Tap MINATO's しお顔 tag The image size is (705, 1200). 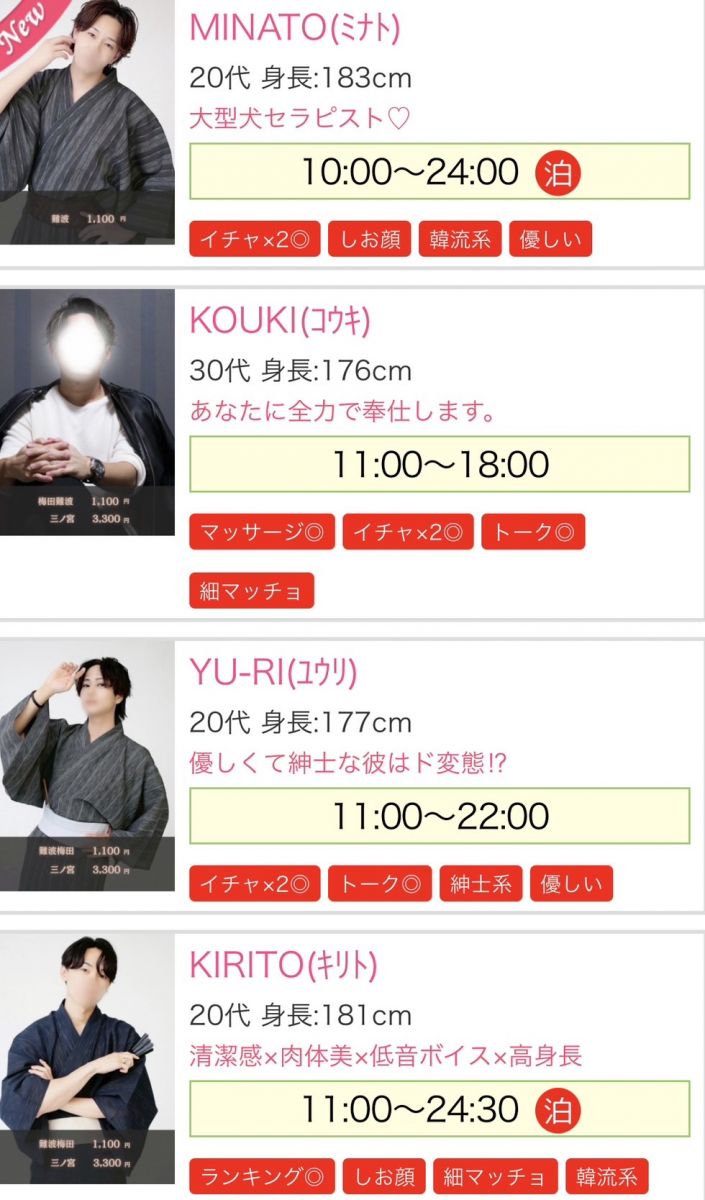point(369,240)
